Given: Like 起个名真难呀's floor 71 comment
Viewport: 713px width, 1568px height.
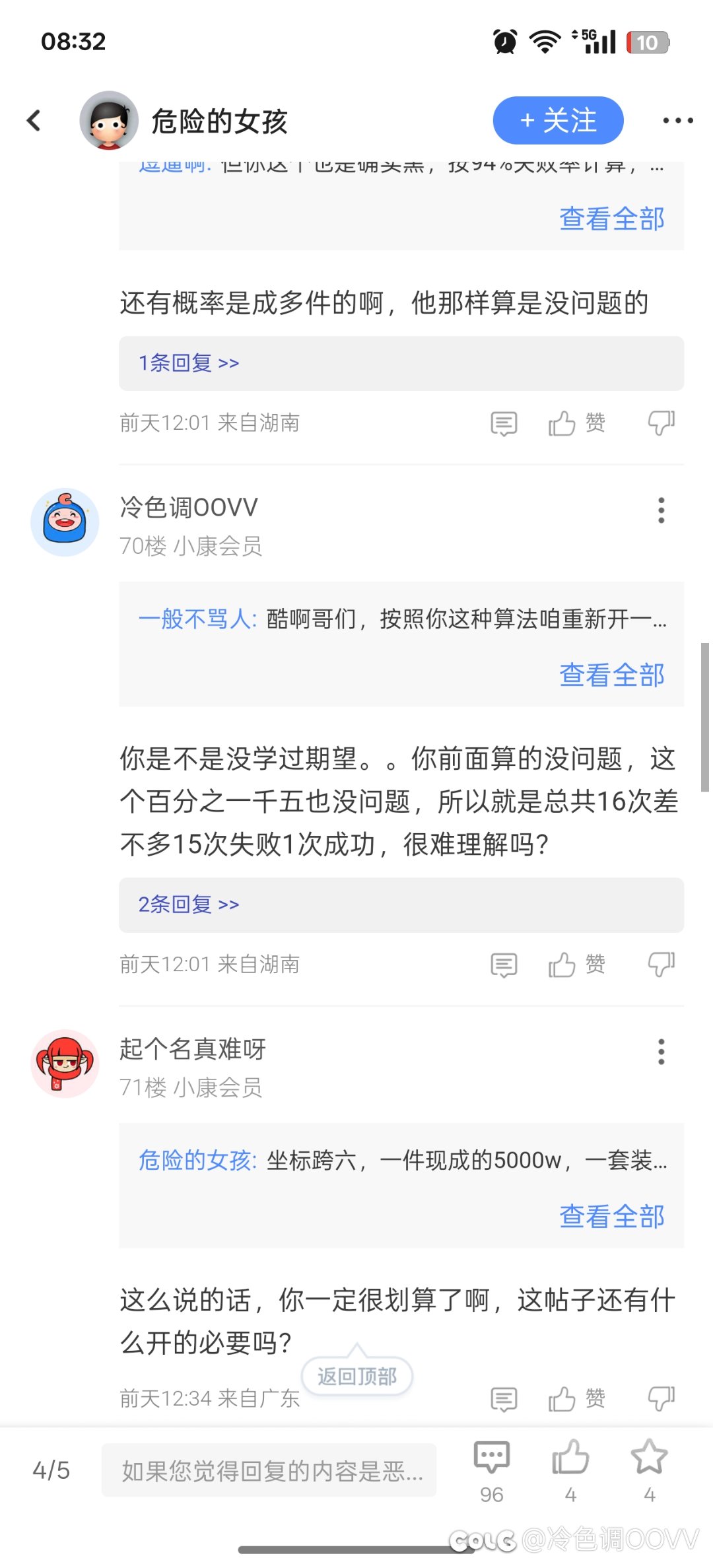Looking at the screenshot, I should (x=576, y=1398).
